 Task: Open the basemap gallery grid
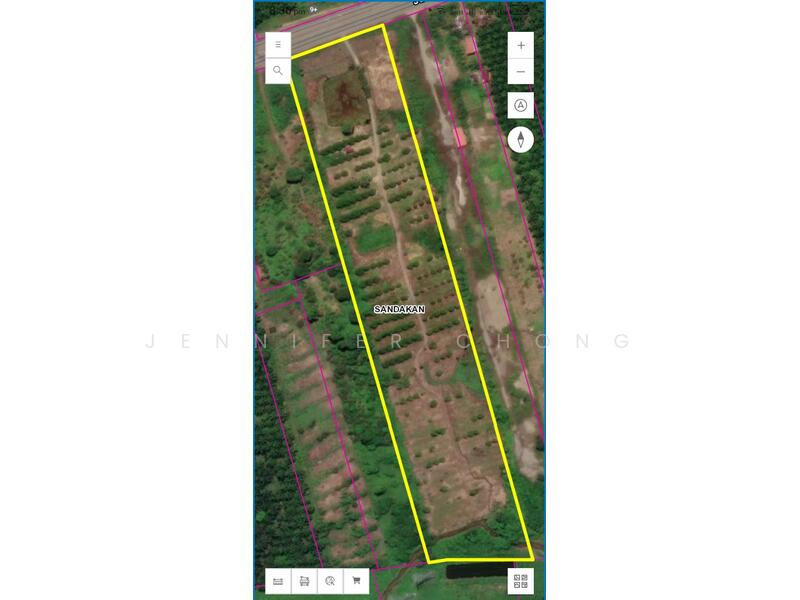[520, 581]
